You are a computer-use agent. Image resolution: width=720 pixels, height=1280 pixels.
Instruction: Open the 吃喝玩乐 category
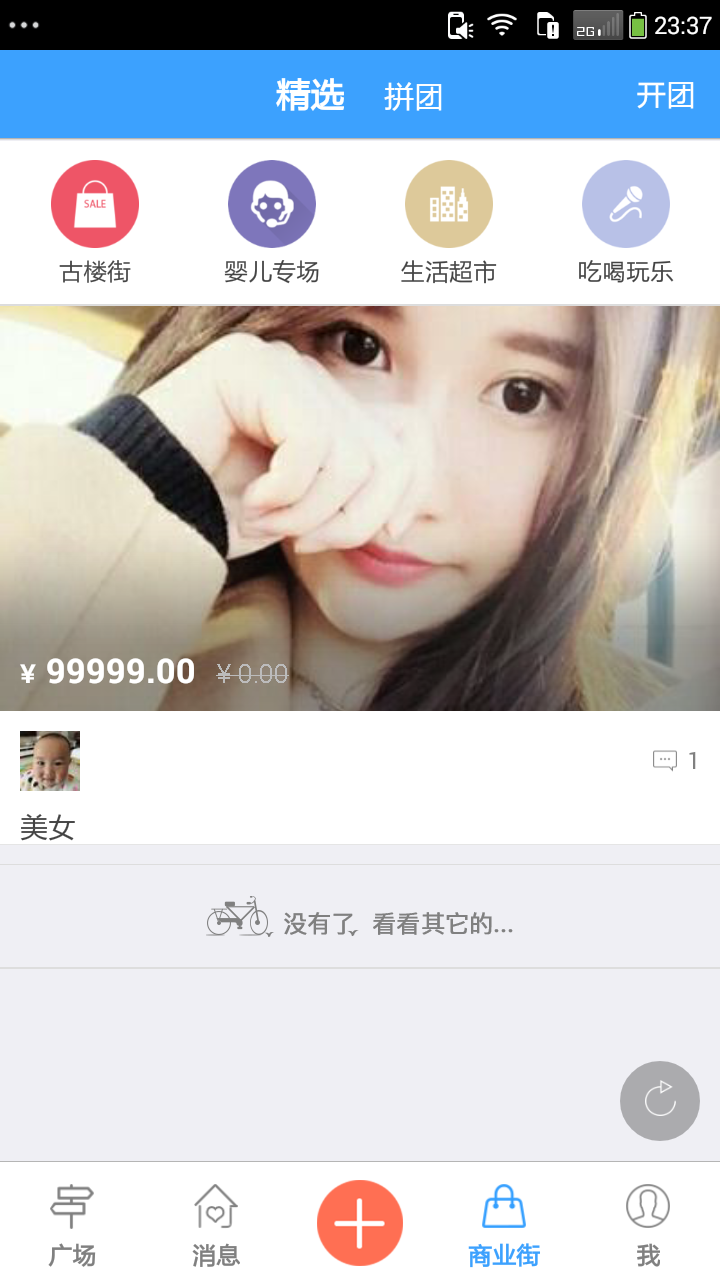pos(625,222)
